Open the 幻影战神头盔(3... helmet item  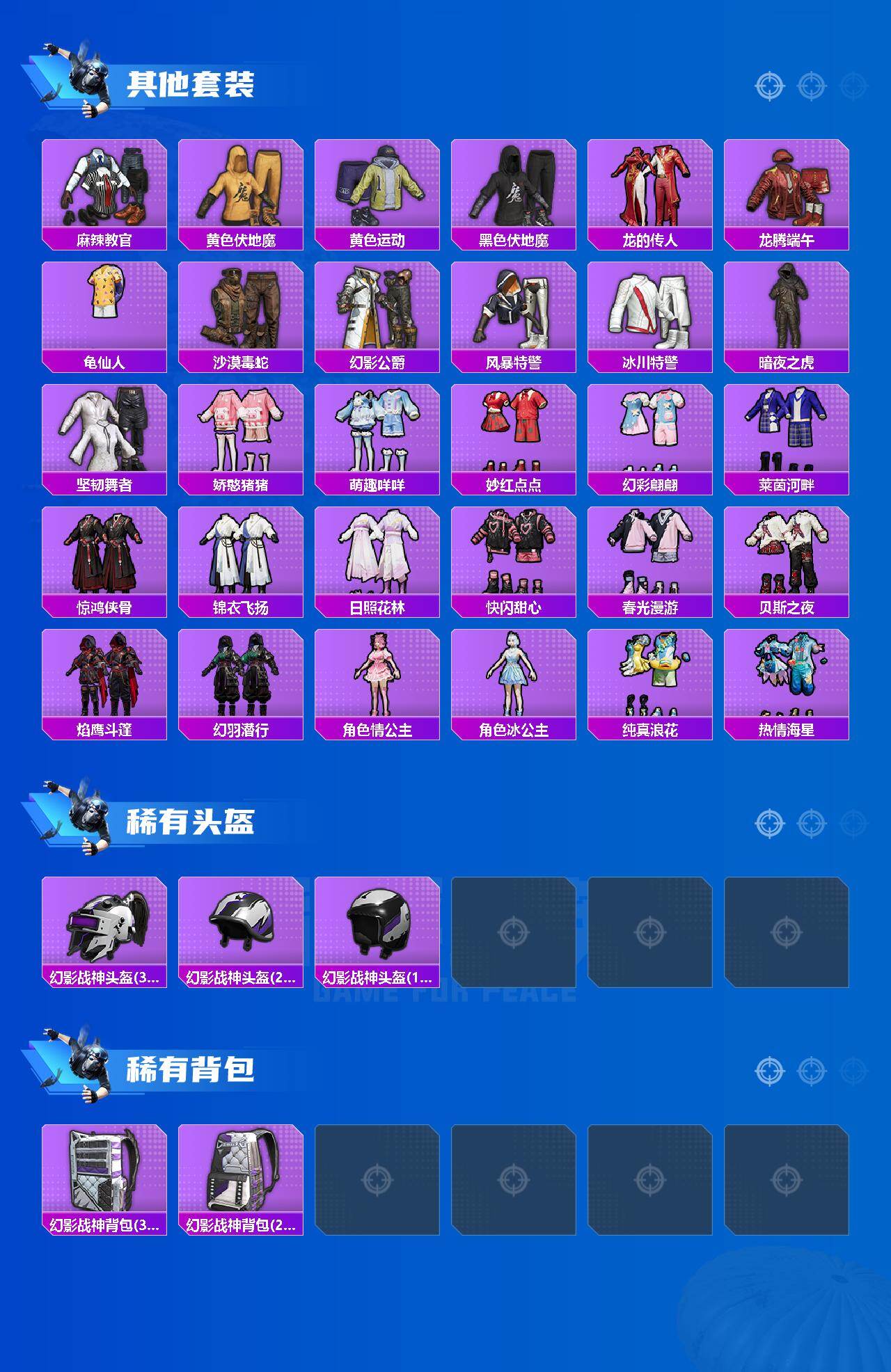click(x=103, y=927)
